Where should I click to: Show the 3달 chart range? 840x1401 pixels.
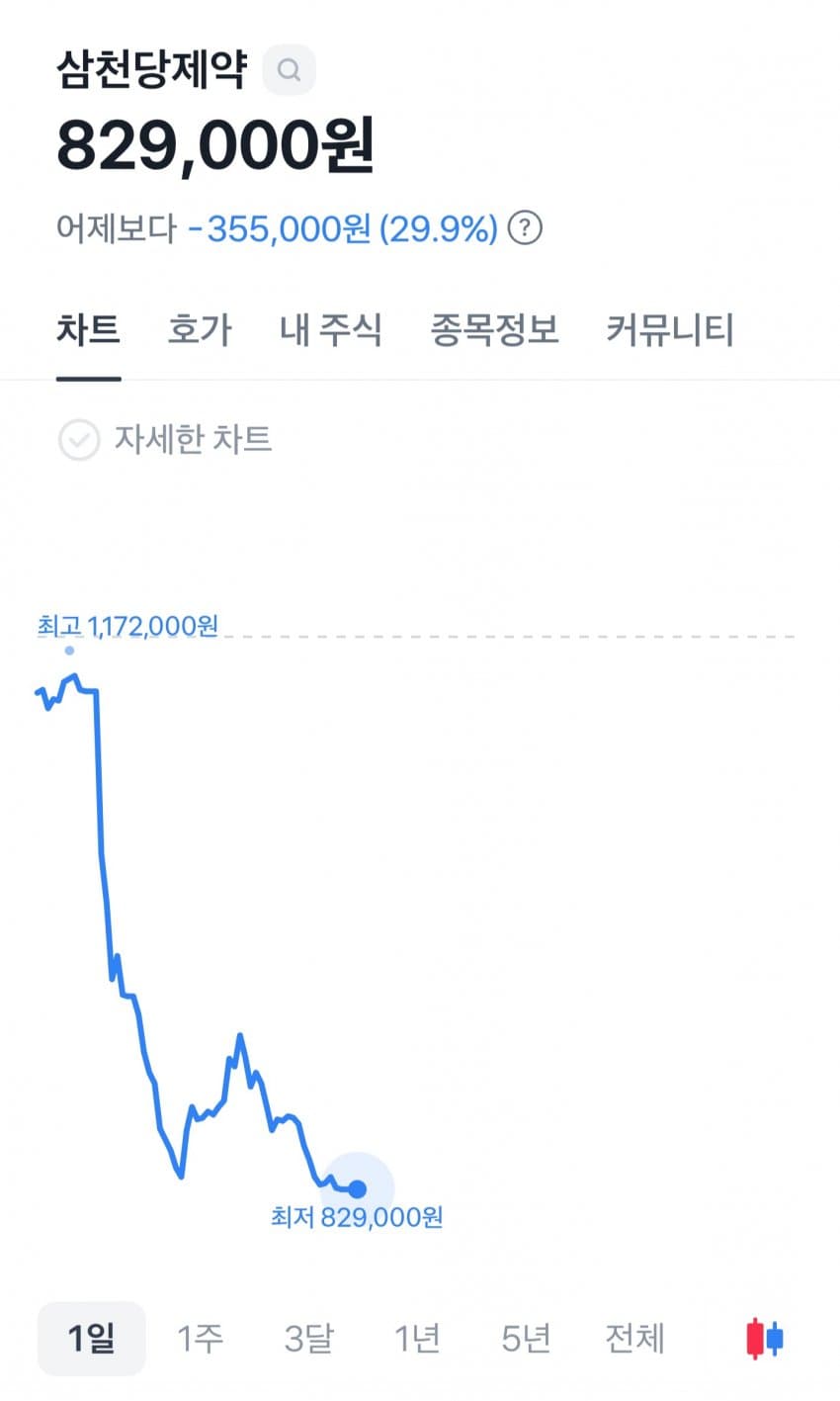click(x=308, y=1338)
